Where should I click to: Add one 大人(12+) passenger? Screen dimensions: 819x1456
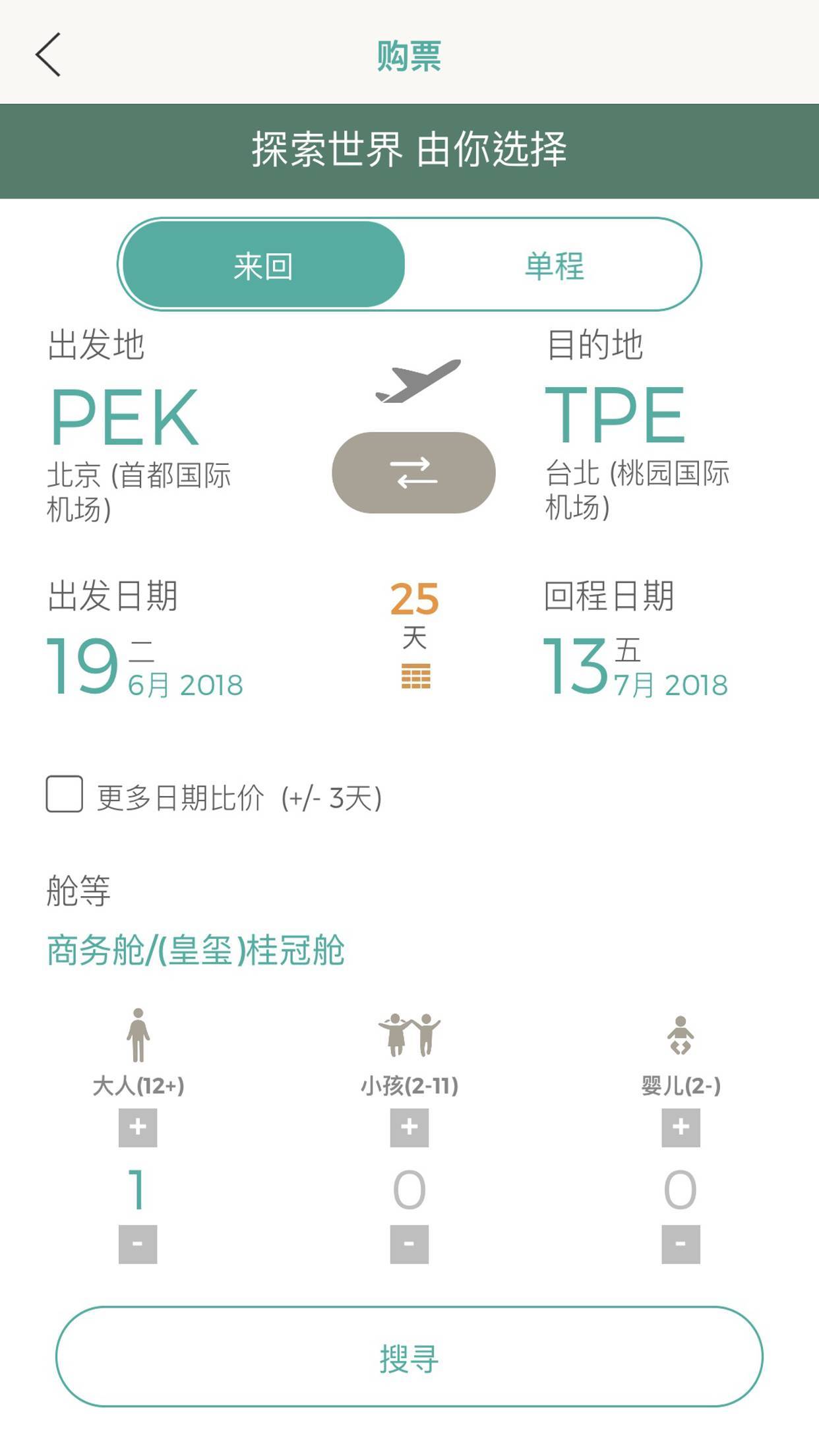(x=138, y=1128)
